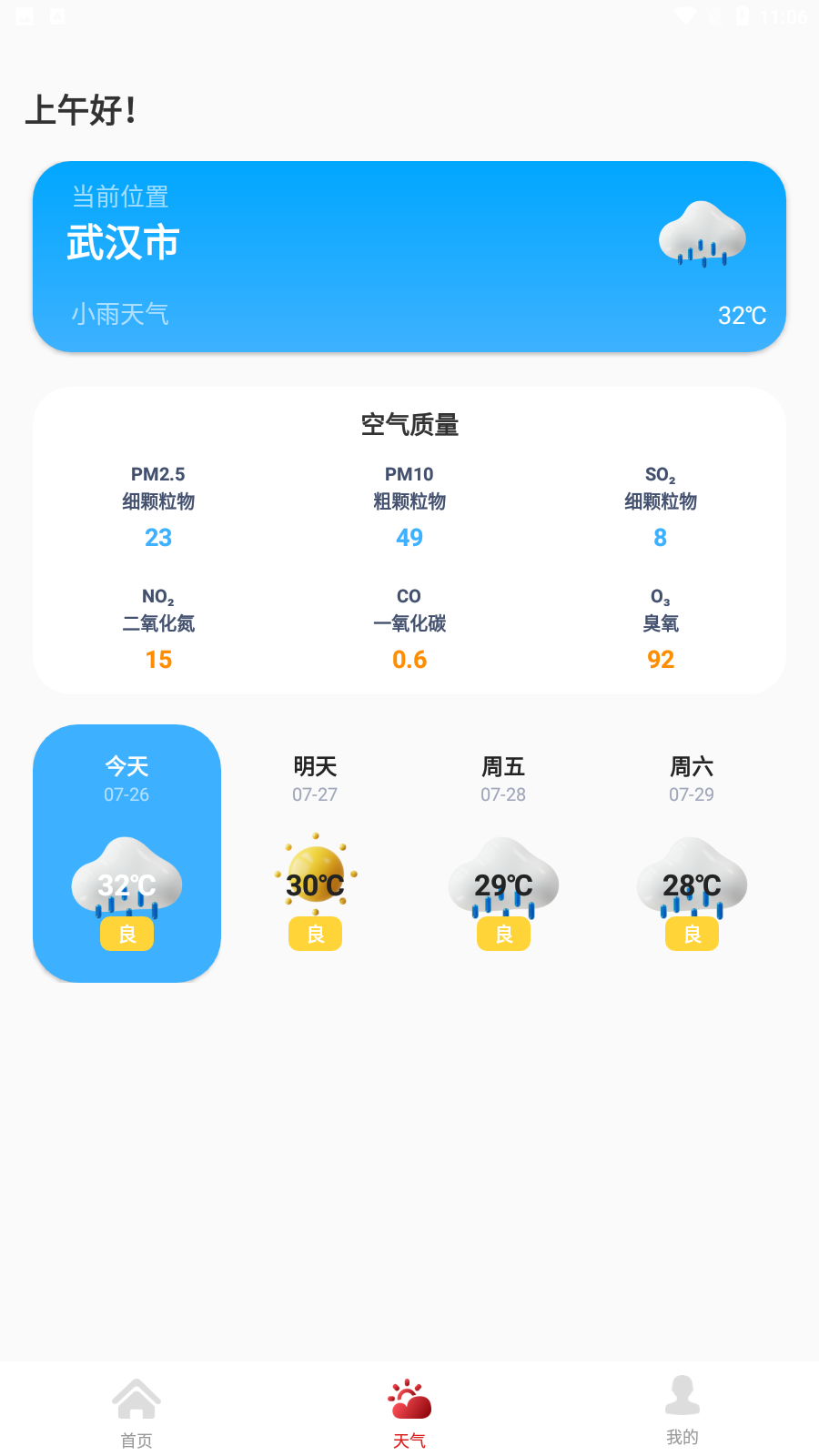The height and width of the screenshot is (1456, 819).
Task: Select tomorrow's forecast 明天 07-27
Action: pos(315,853)
